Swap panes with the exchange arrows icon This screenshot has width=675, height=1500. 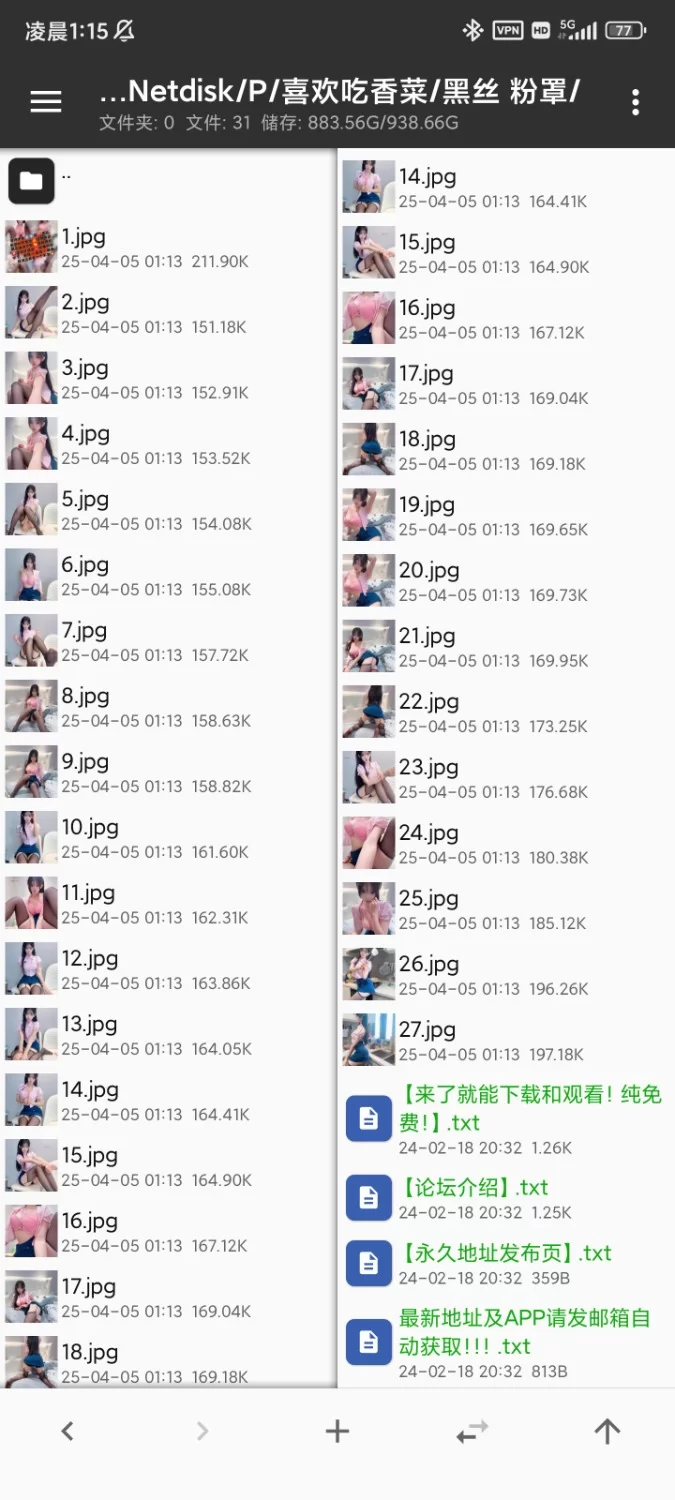[x=472, y=1431]
